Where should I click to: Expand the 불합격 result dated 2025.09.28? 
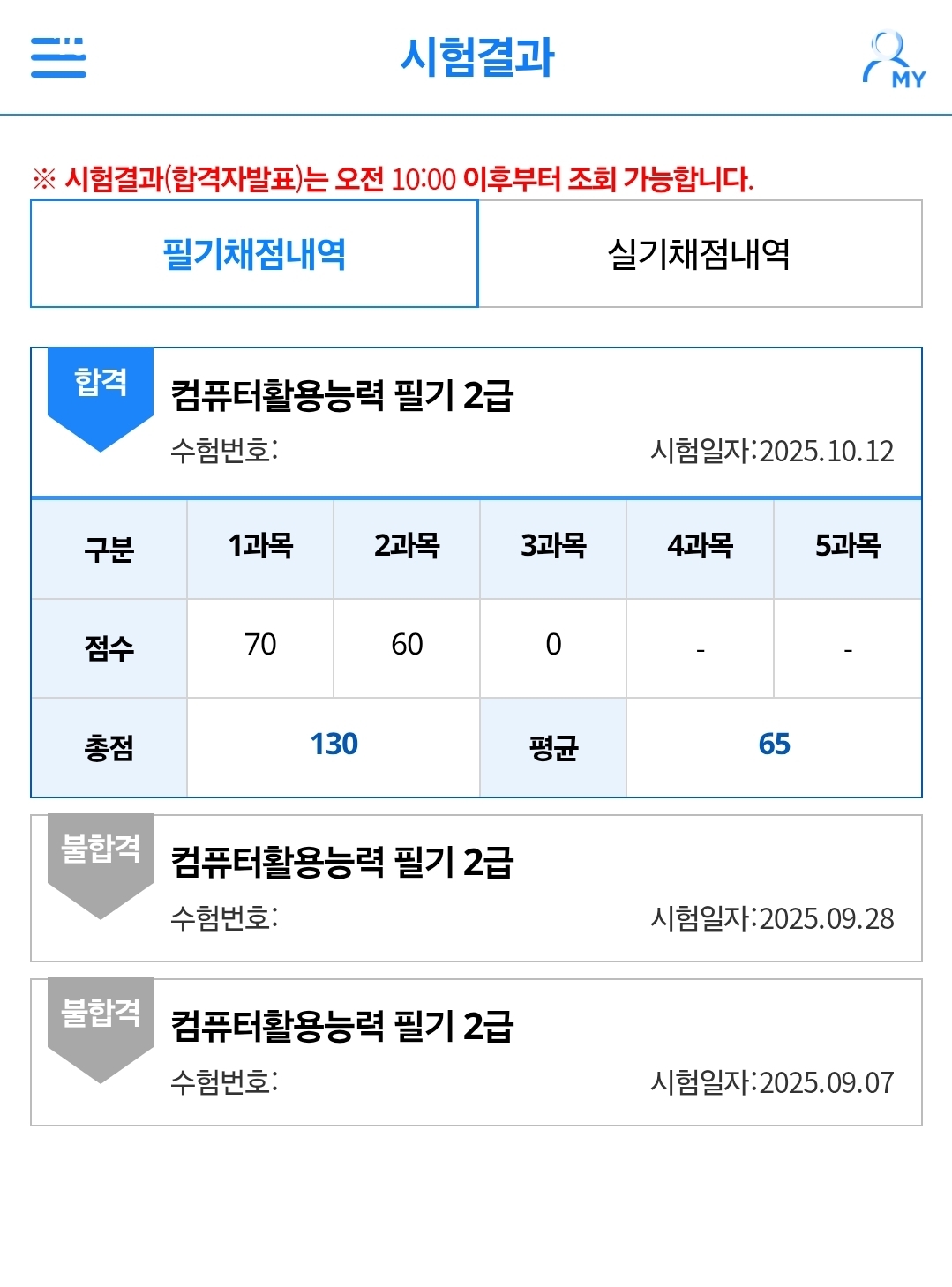pos(476,888)
